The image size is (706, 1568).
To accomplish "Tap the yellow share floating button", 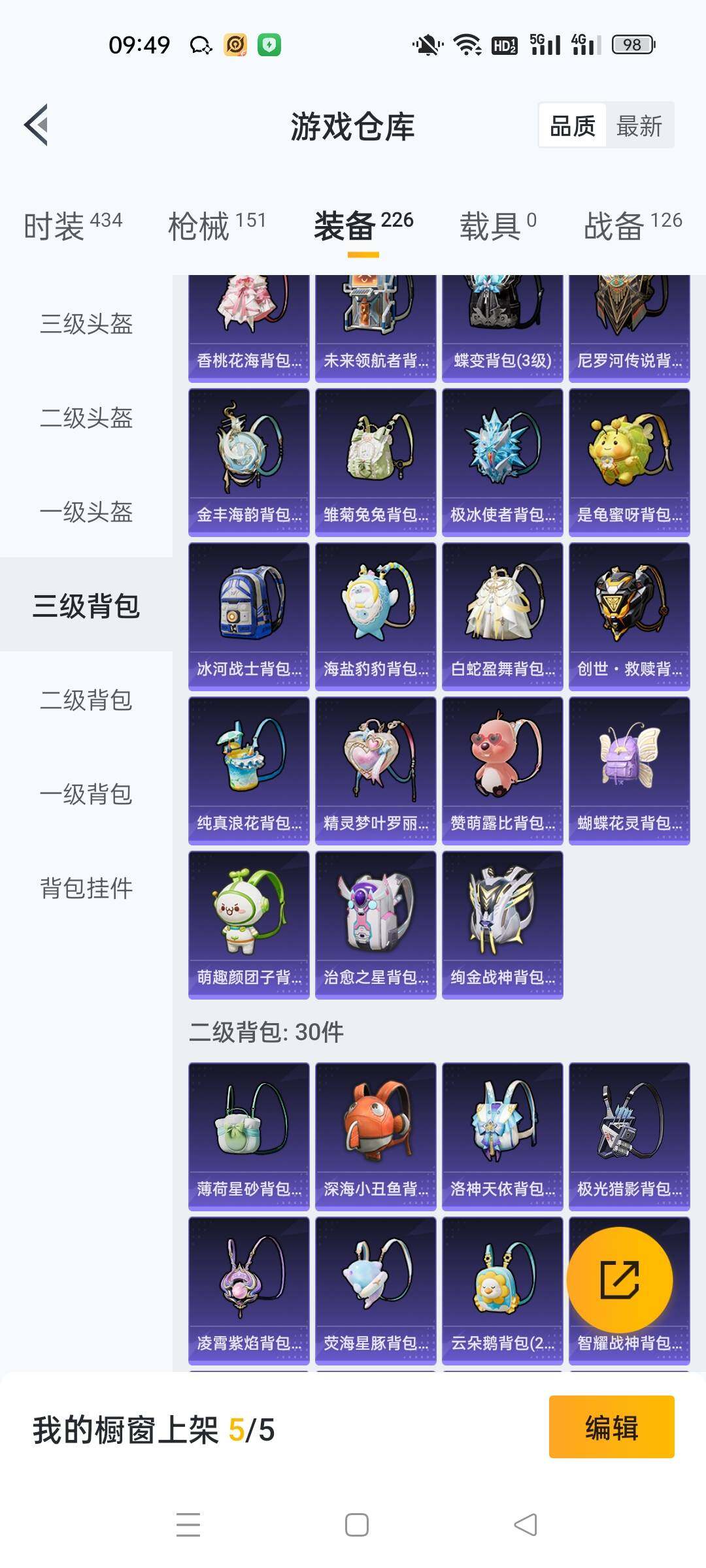I will 619,1279.
